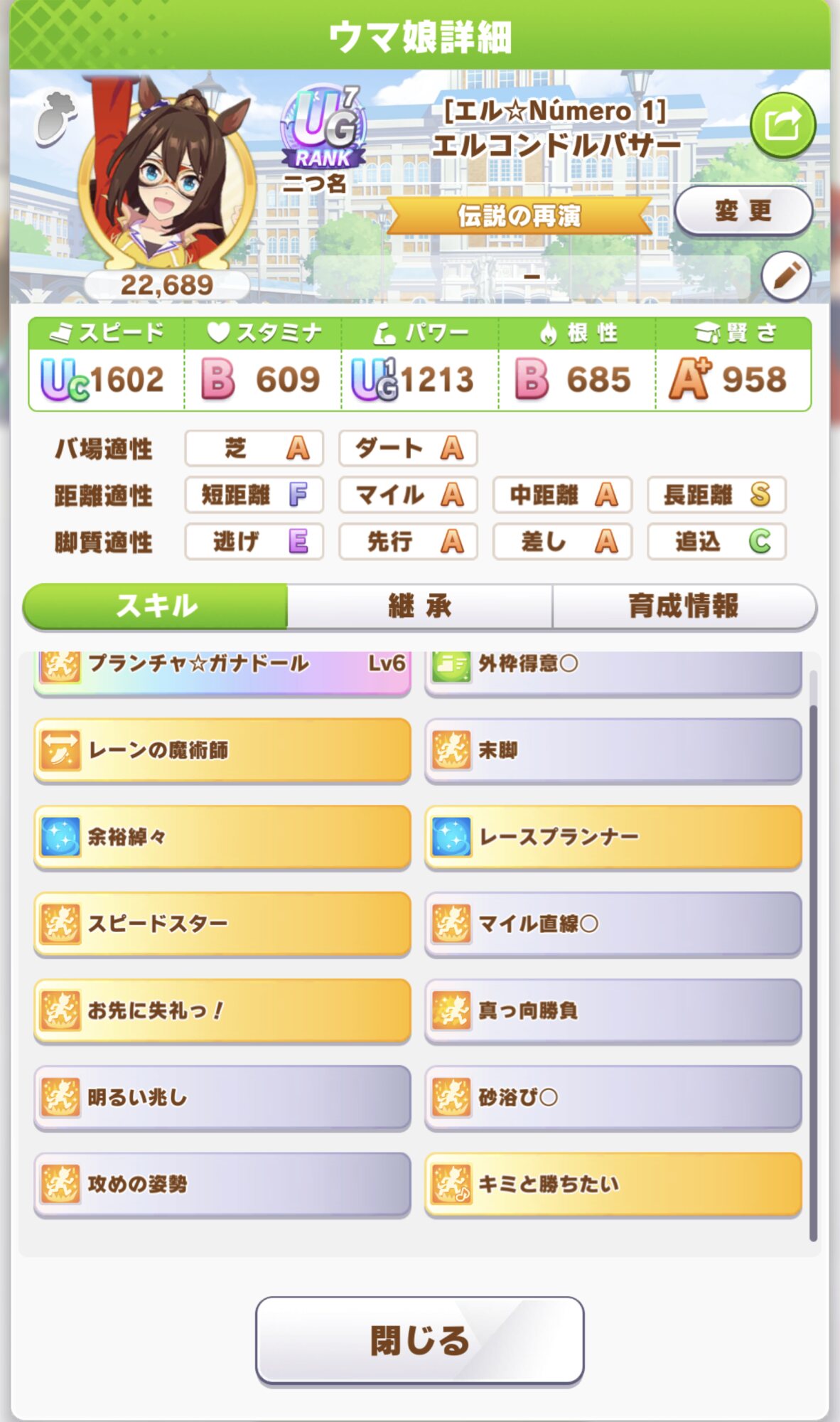Open the 末脚 skill details
840x1422 pixels.
pos(613,750)
